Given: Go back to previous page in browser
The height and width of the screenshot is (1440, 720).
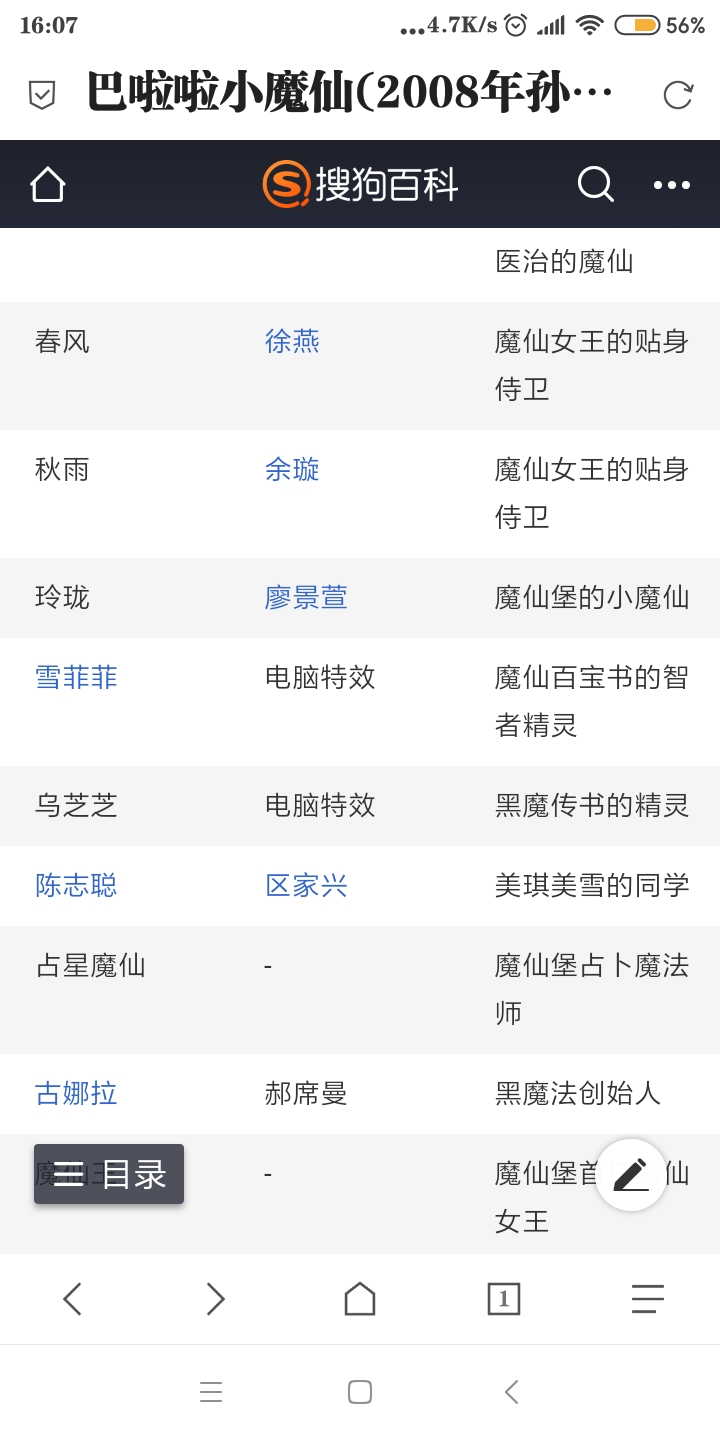Looking at the screenshot, I should (72, 1299).
